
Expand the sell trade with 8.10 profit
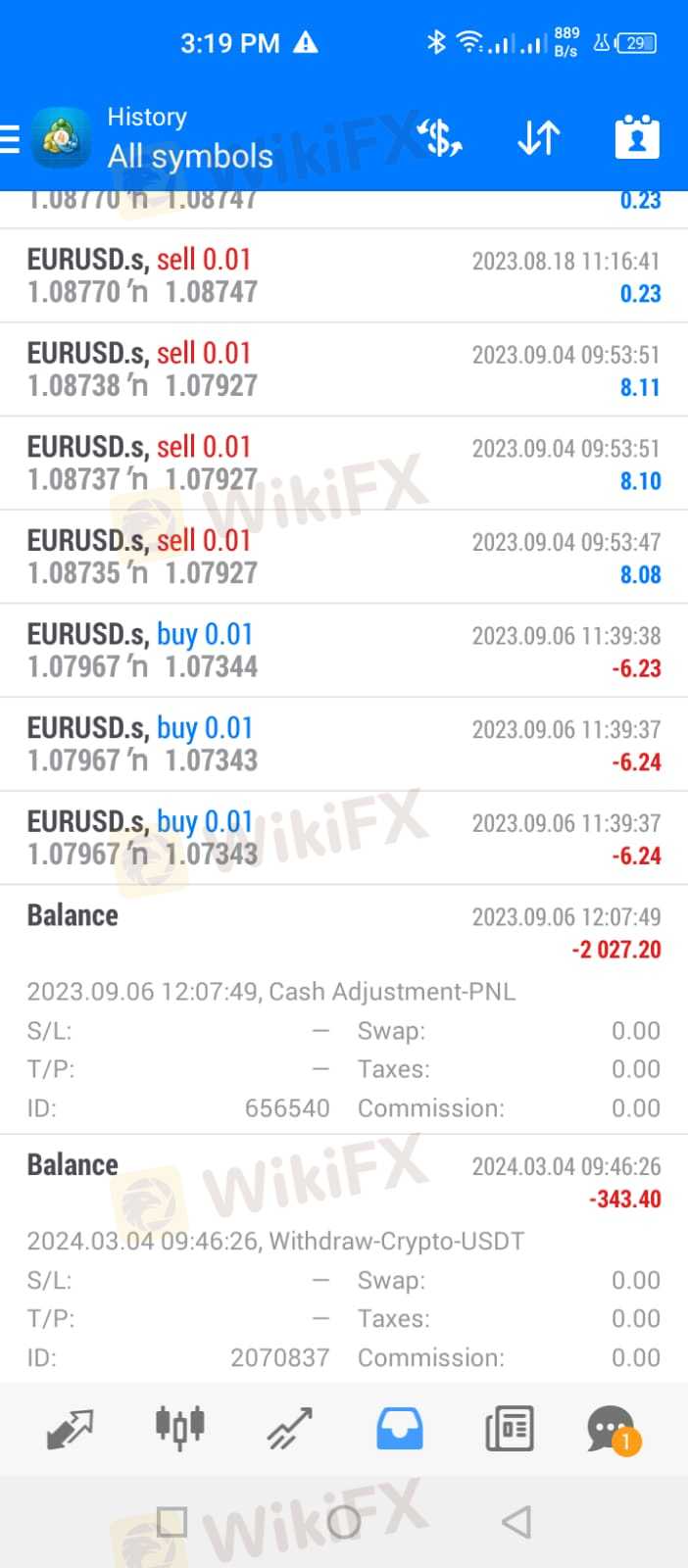point(343,464)
